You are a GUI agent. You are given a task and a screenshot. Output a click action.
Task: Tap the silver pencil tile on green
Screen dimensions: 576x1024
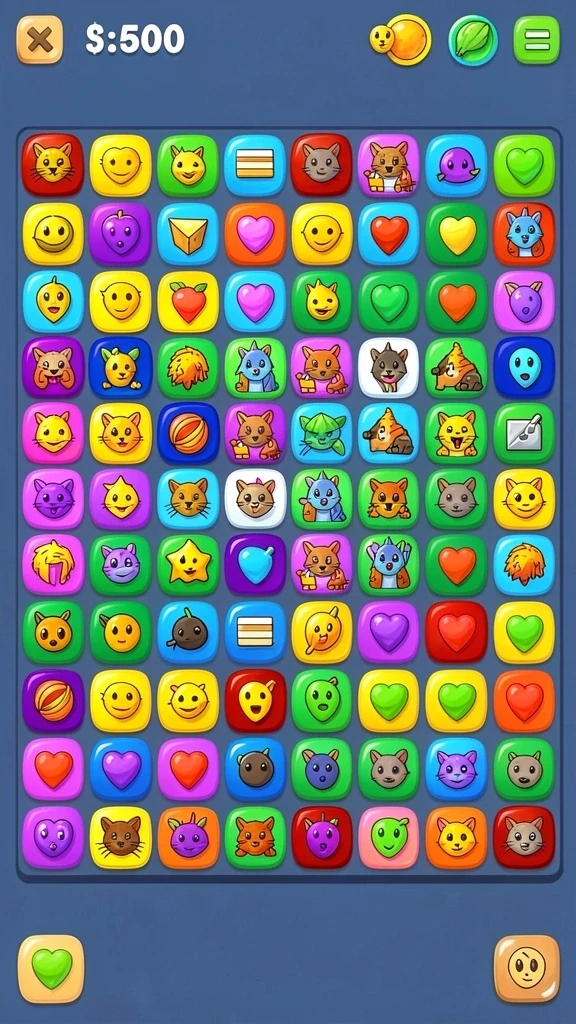tap(524, 433)
